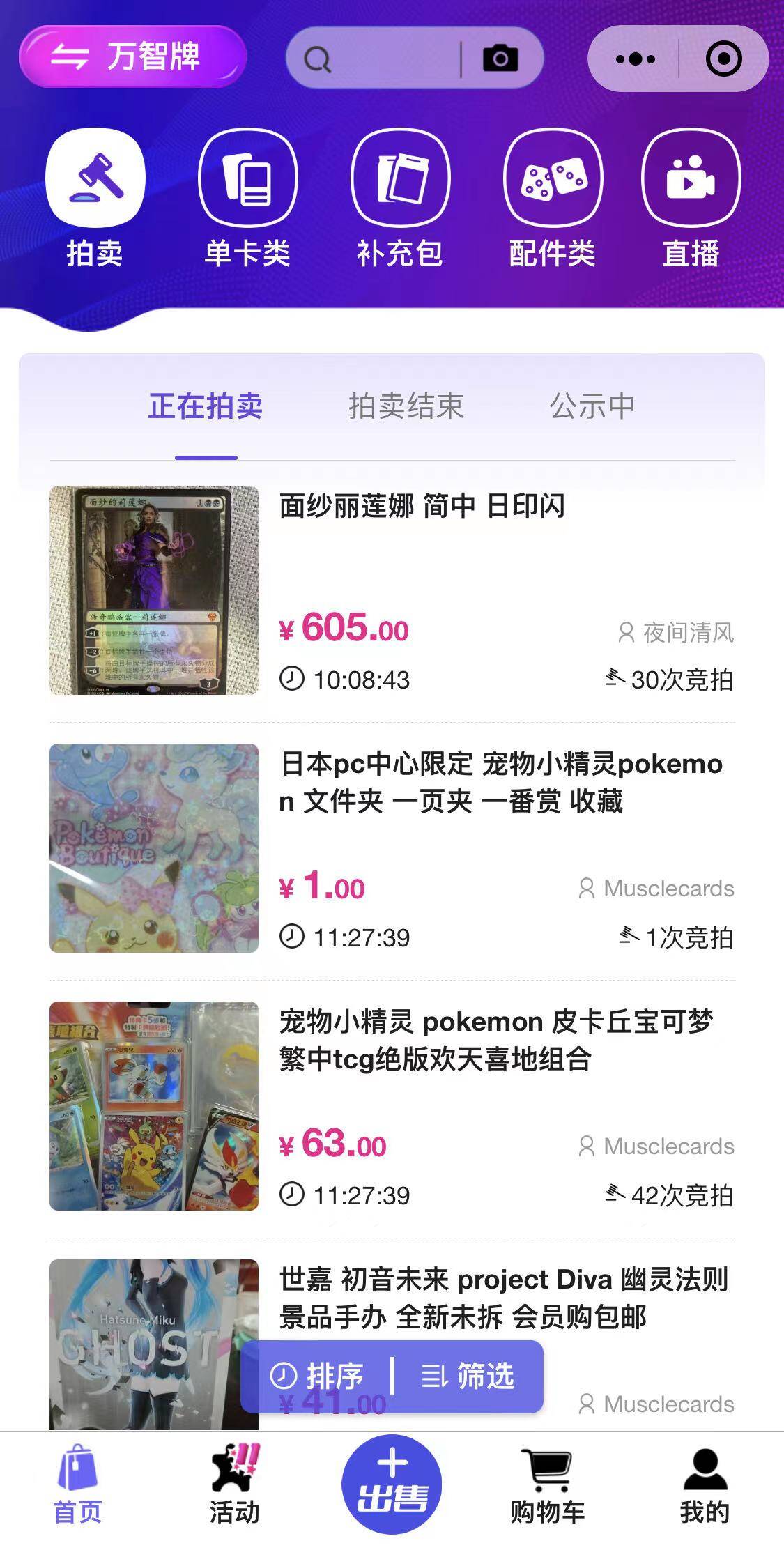This screenshot has height=1550, width=784.
Task: View the 公示中 tab
Action: click(592, 406)
